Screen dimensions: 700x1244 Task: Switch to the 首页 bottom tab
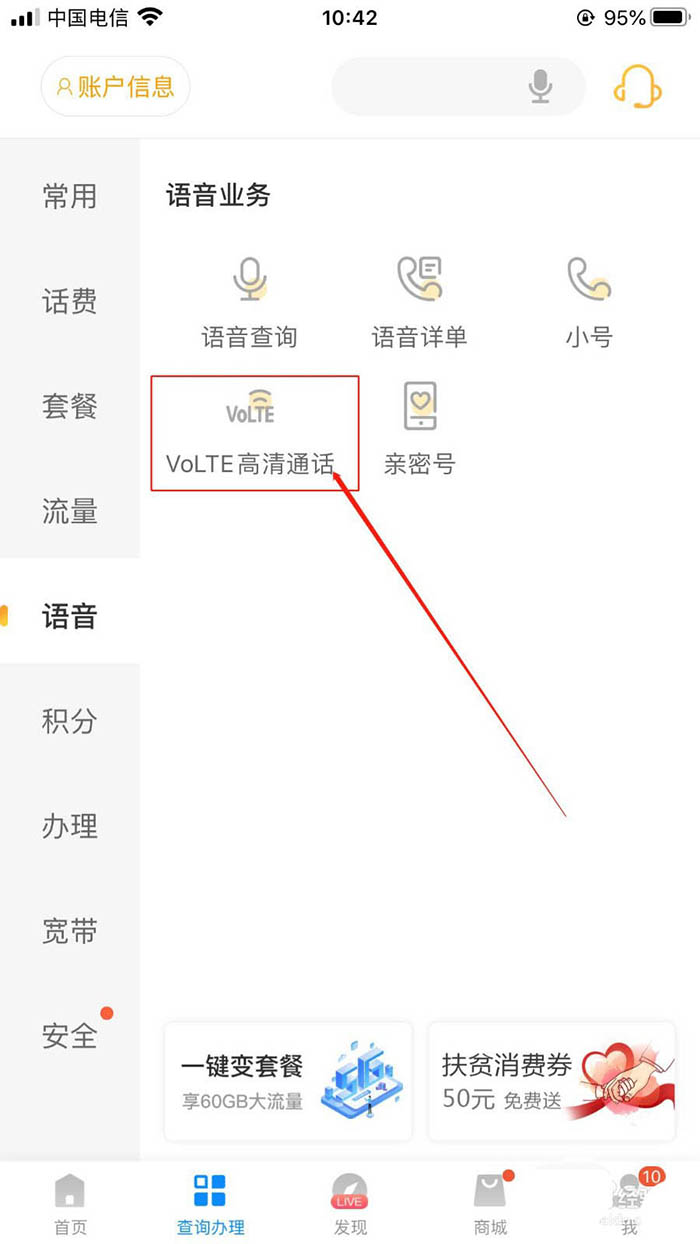click(x=70, y=1203)
